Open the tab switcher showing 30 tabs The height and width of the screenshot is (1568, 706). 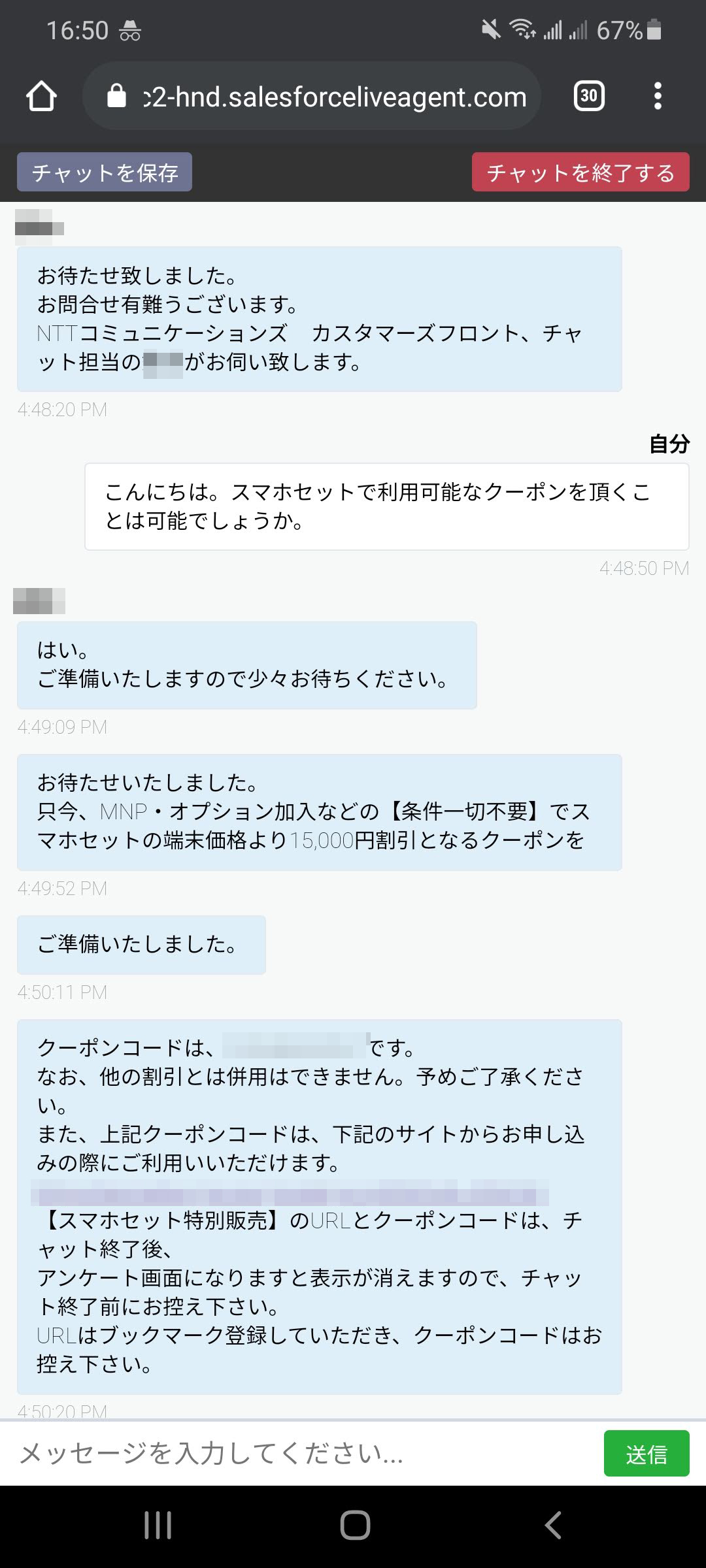588,97
